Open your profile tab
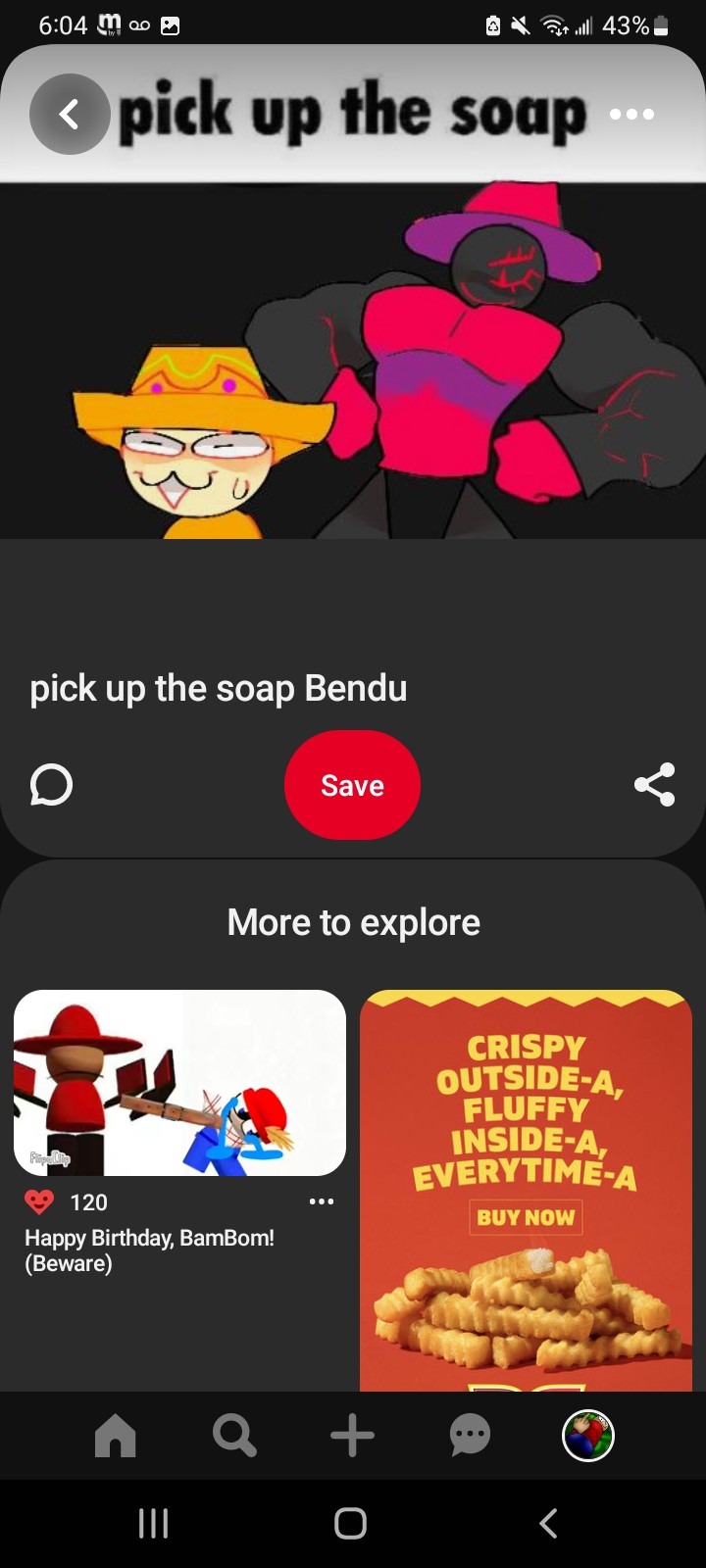 point(587,1437)
